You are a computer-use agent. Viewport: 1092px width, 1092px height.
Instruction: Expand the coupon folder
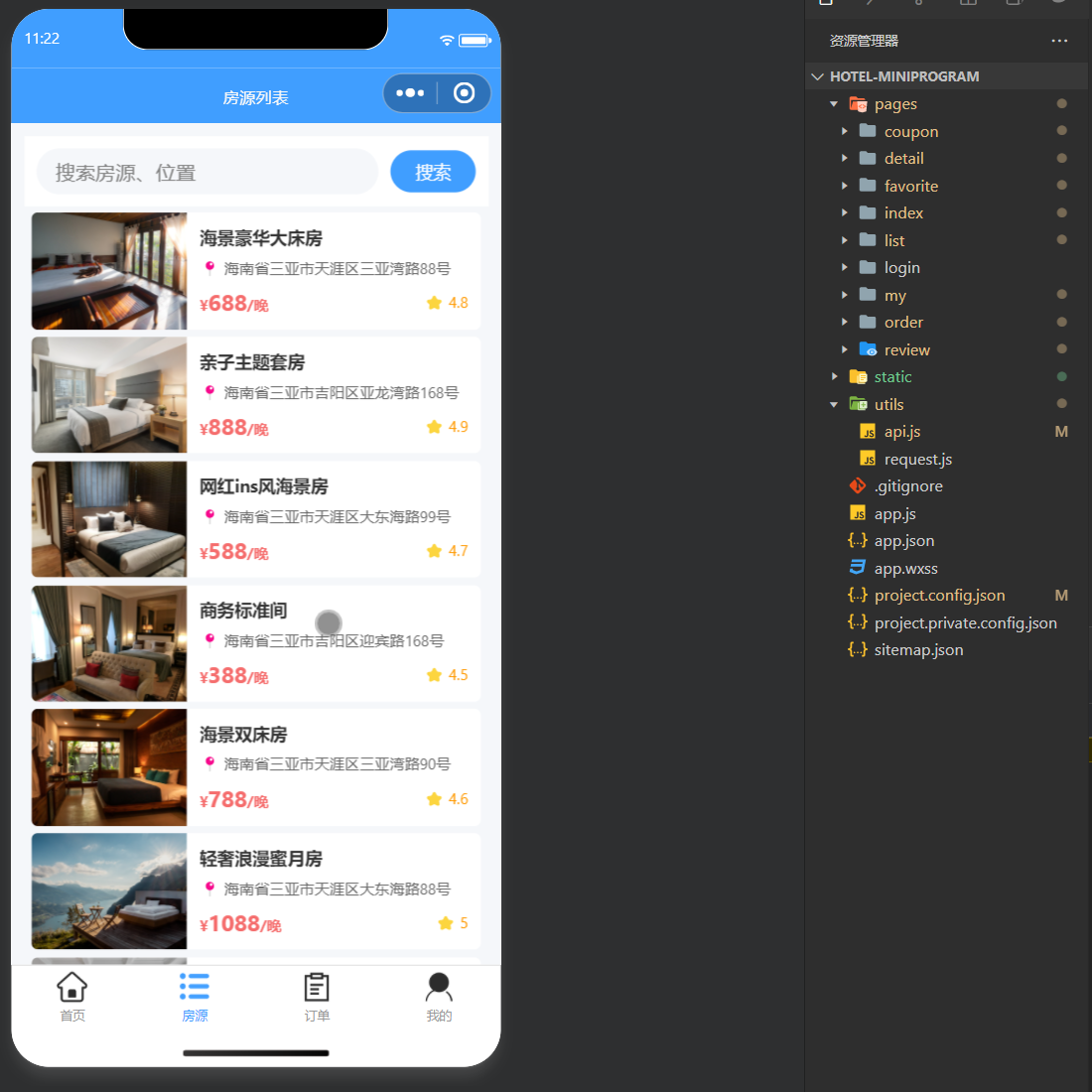pyautogui.click(x=910, y=131)
